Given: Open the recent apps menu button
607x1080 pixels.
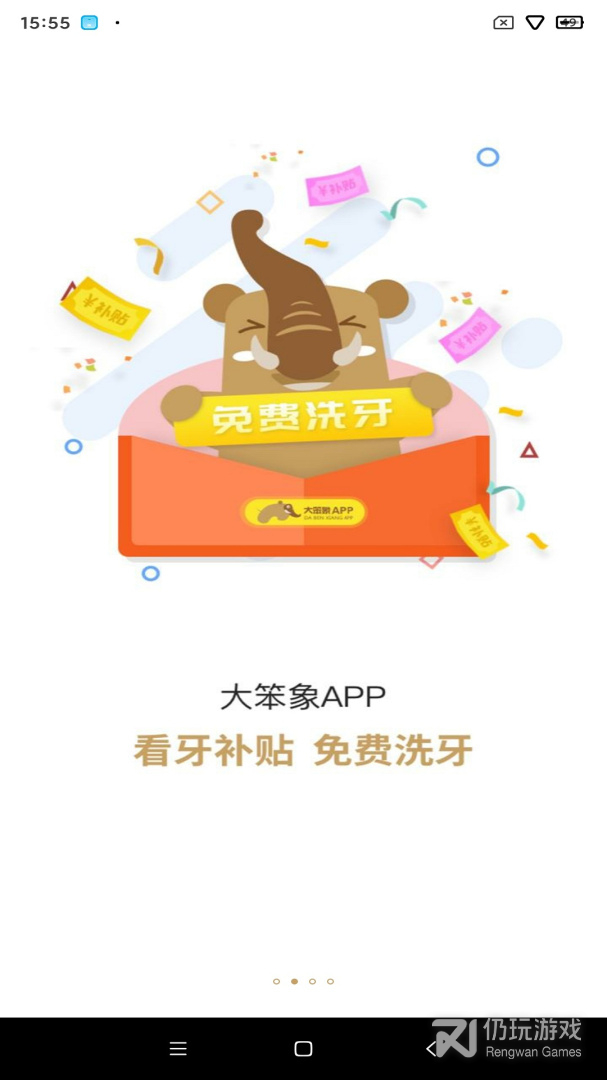Looking at the screenshot, I should 178,1049.
